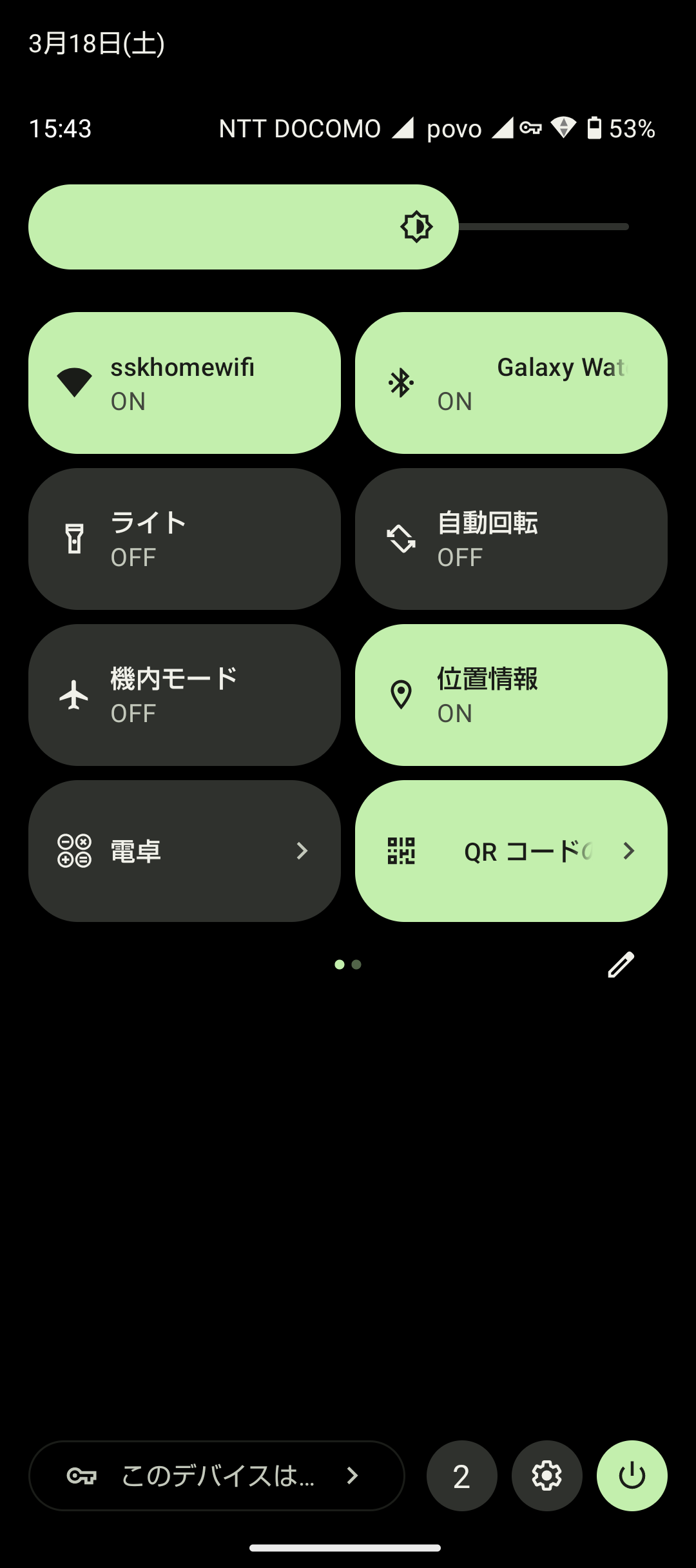Disable 位置情報 location
The width and height of the screenshot is (696, 1568).
coord(511,695)
